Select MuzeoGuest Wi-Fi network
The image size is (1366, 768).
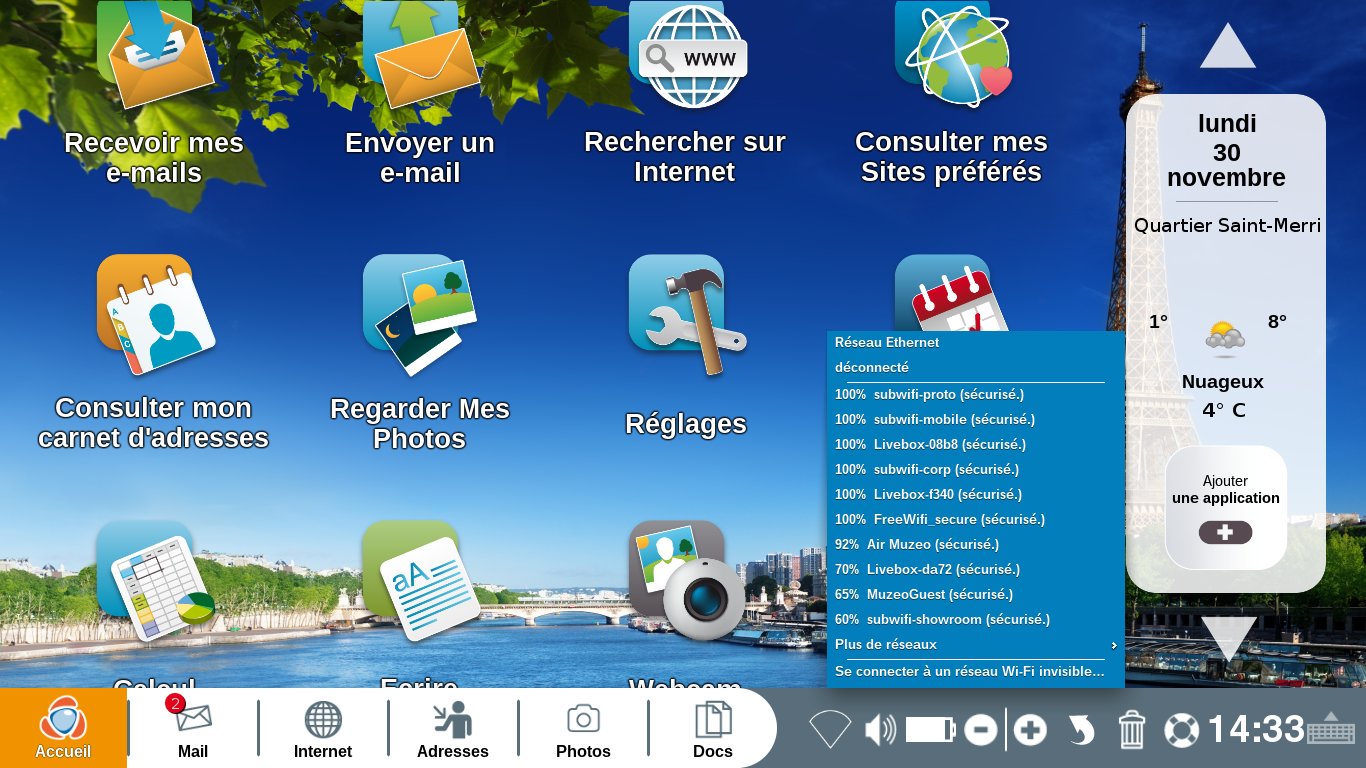[x=924, y=594]
